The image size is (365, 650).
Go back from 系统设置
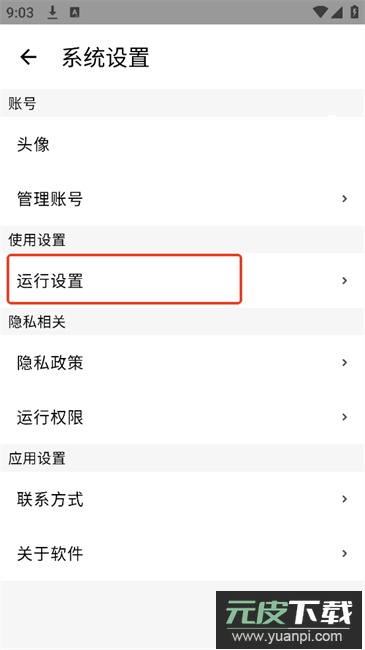coord(28,57)
